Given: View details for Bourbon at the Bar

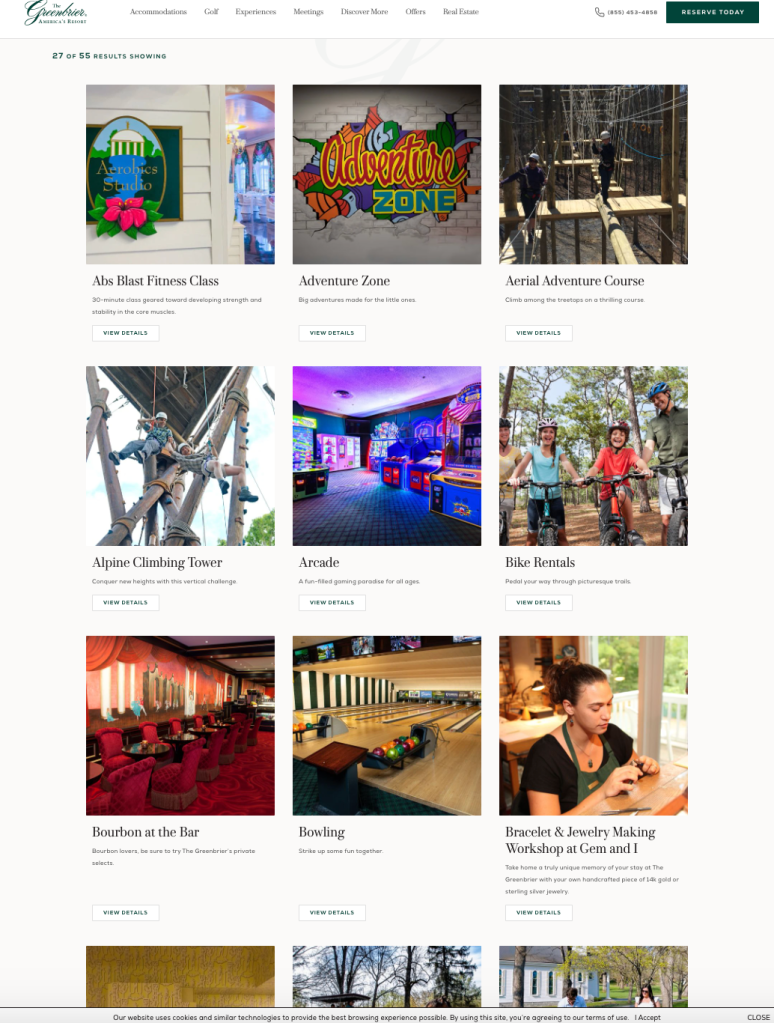Looking at the screenshot, I should click(x=125, y=913).
